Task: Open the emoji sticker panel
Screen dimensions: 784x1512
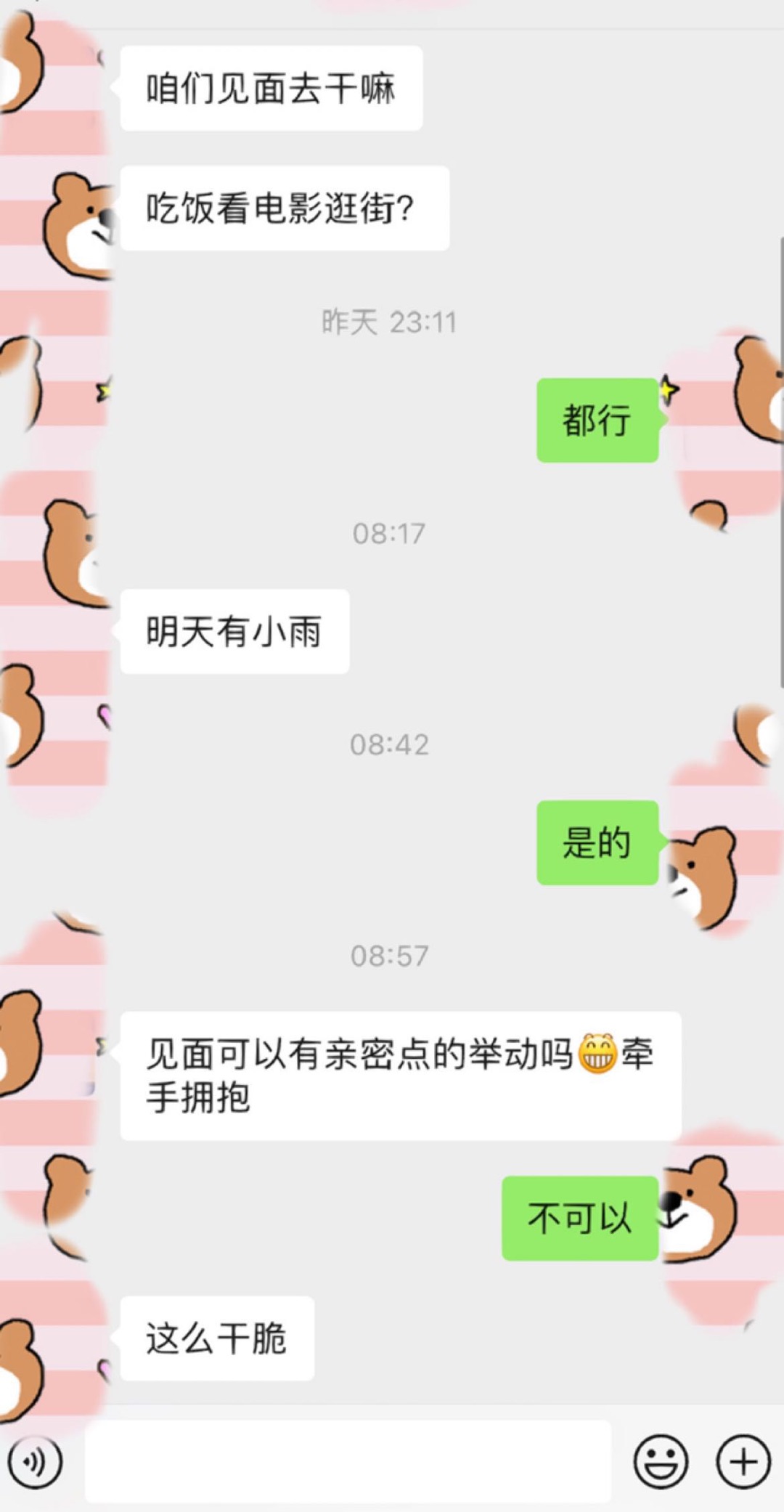Action: click(x=661, y=1461)
